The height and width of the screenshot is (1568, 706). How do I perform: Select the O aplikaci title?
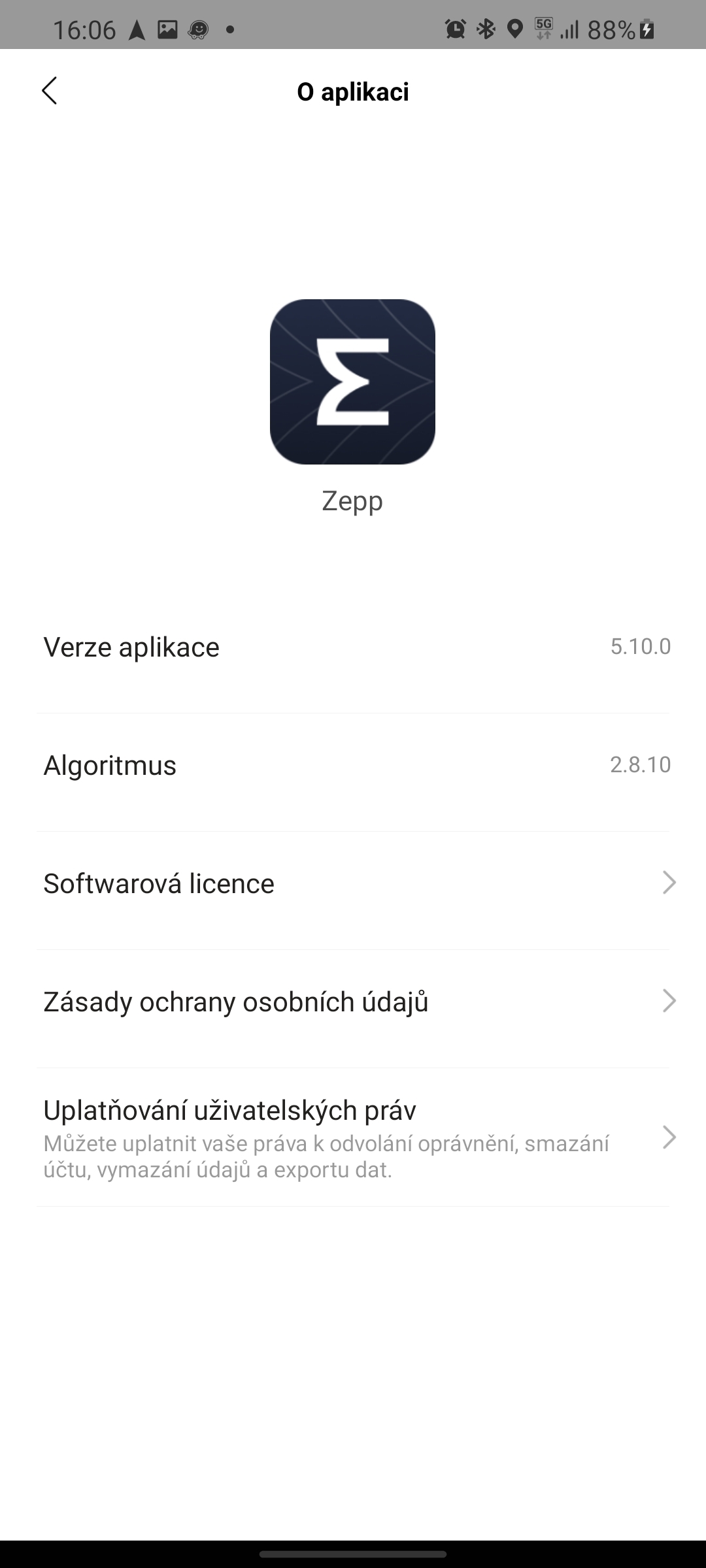tap(353, 91)
